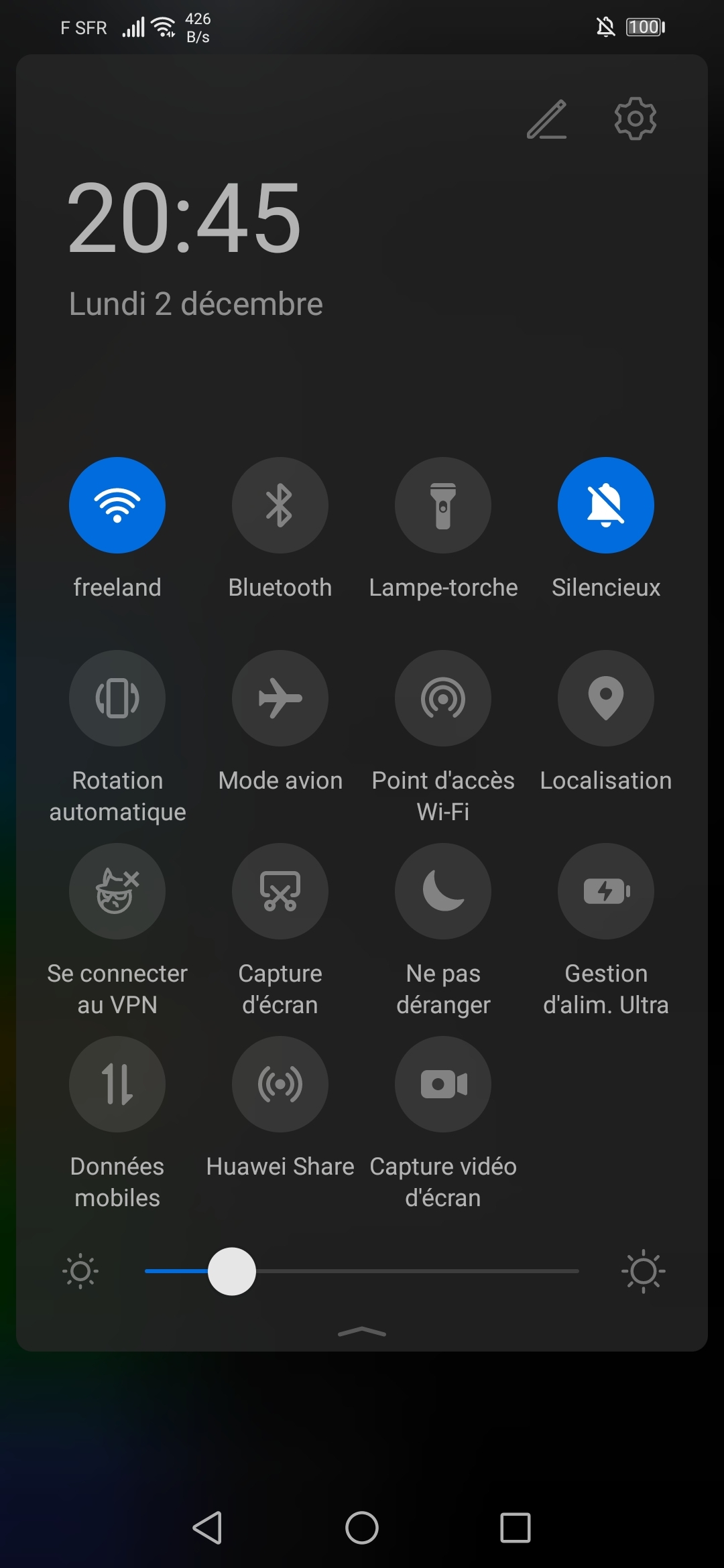The height and width of the screenshot is (1568, 724).
Task: Enable Localisation
Action: 605,698
